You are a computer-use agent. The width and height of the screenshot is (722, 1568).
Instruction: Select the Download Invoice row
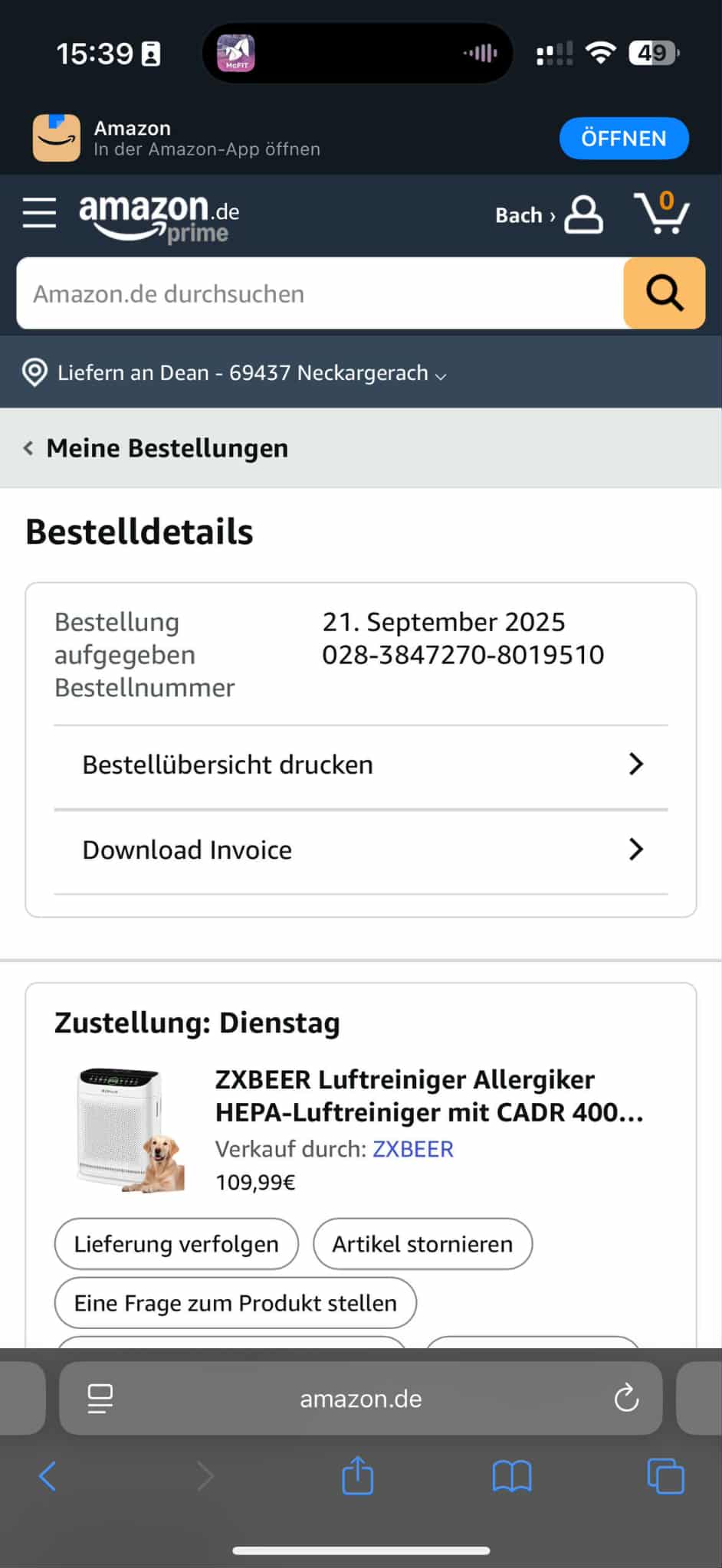[361, 850]
